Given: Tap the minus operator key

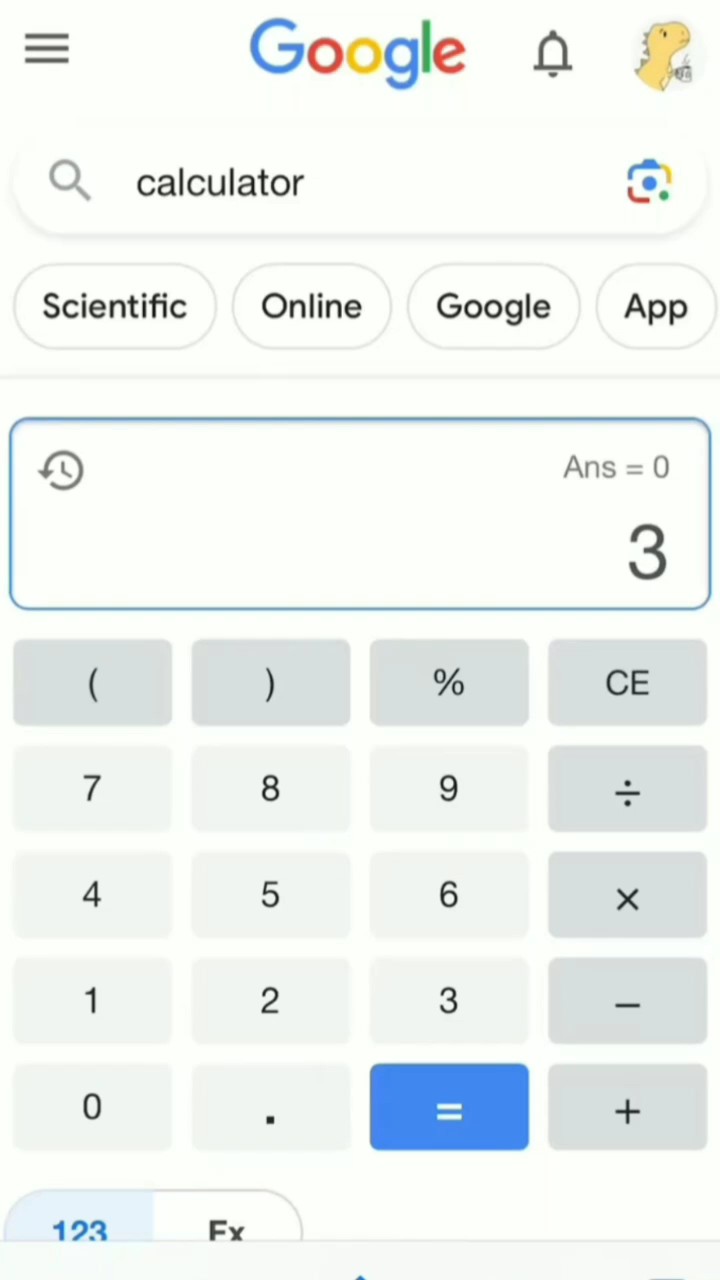Looking at the screenshot, I should (x=627, y=1002).
